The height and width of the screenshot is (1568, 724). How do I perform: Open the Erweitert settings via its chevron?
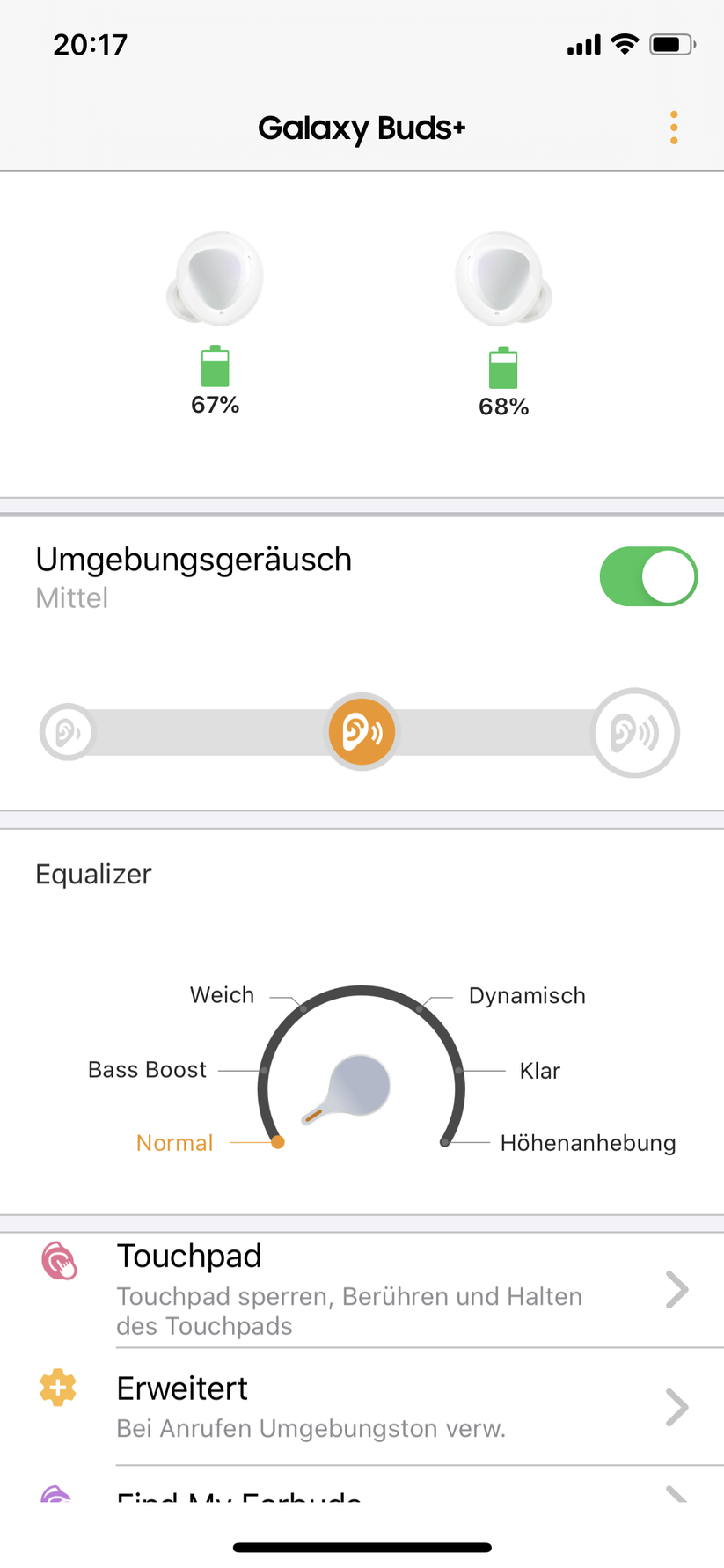coord(676,1406)
